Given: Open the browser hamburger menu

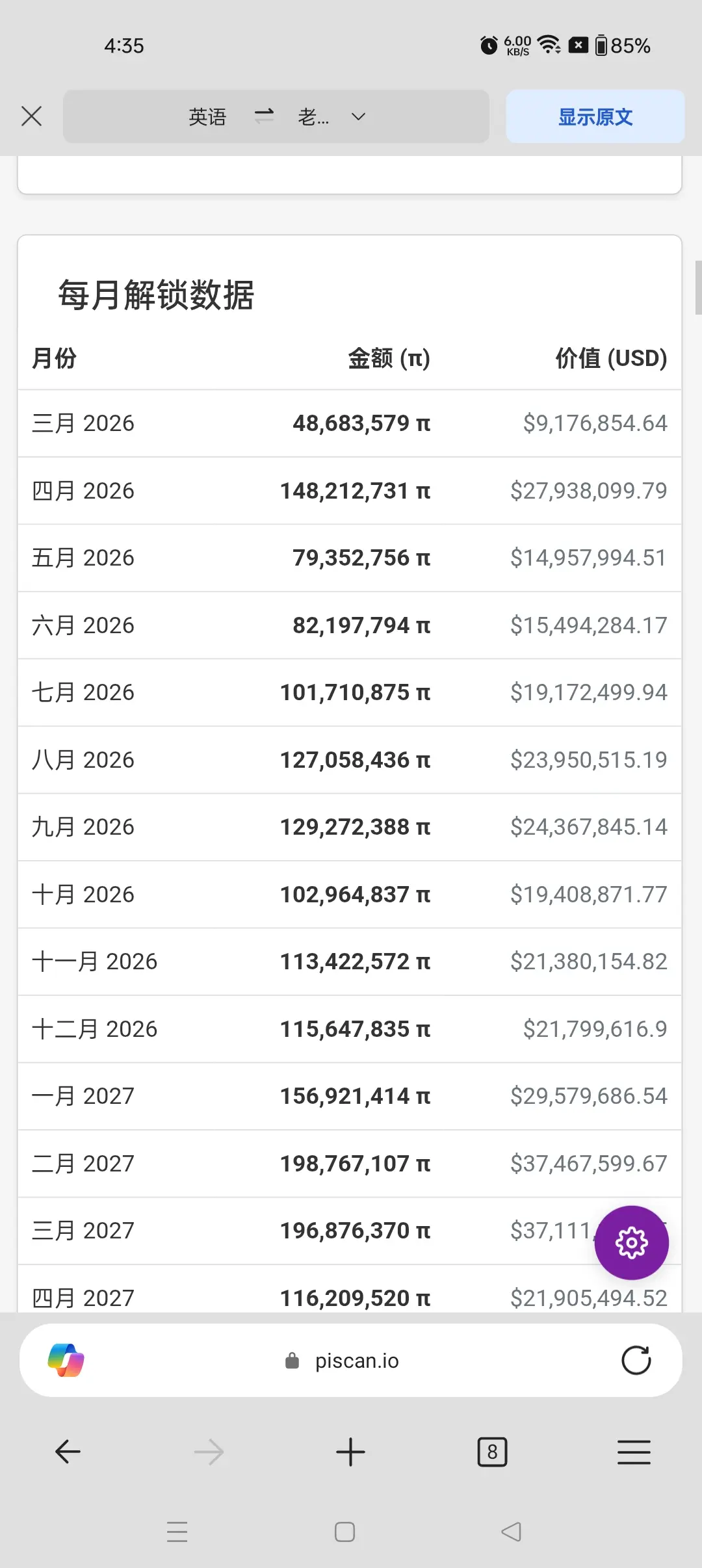Looking at the screenshot, I should [x=634, y=1452].
